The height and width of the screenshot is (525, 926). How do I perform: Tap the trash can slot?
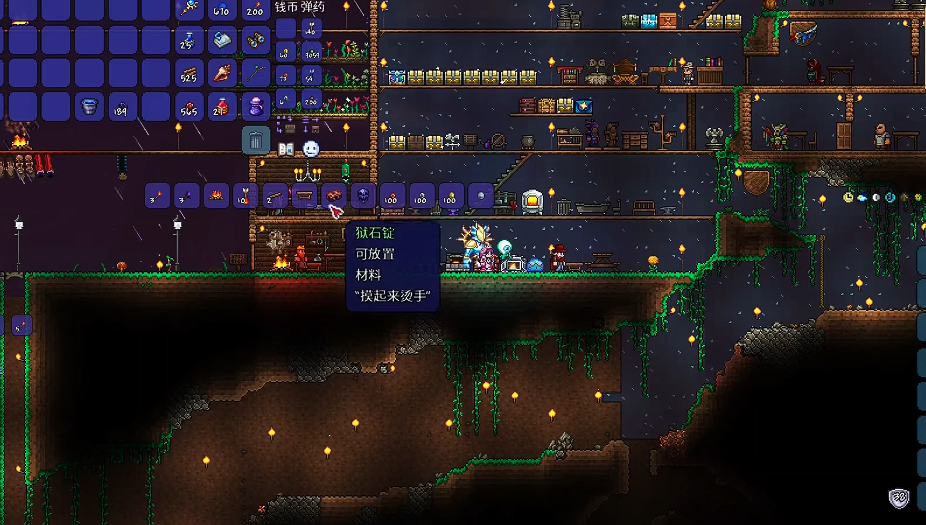pyautogui.click(x=256, y=140)
